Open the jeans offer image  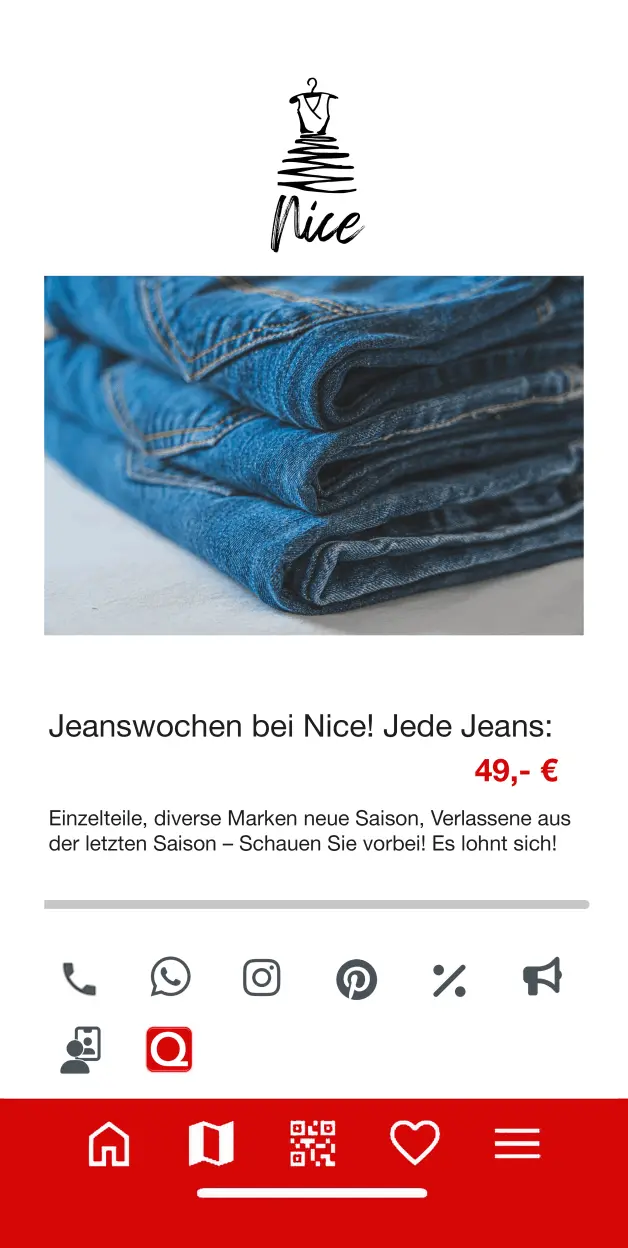314,455
